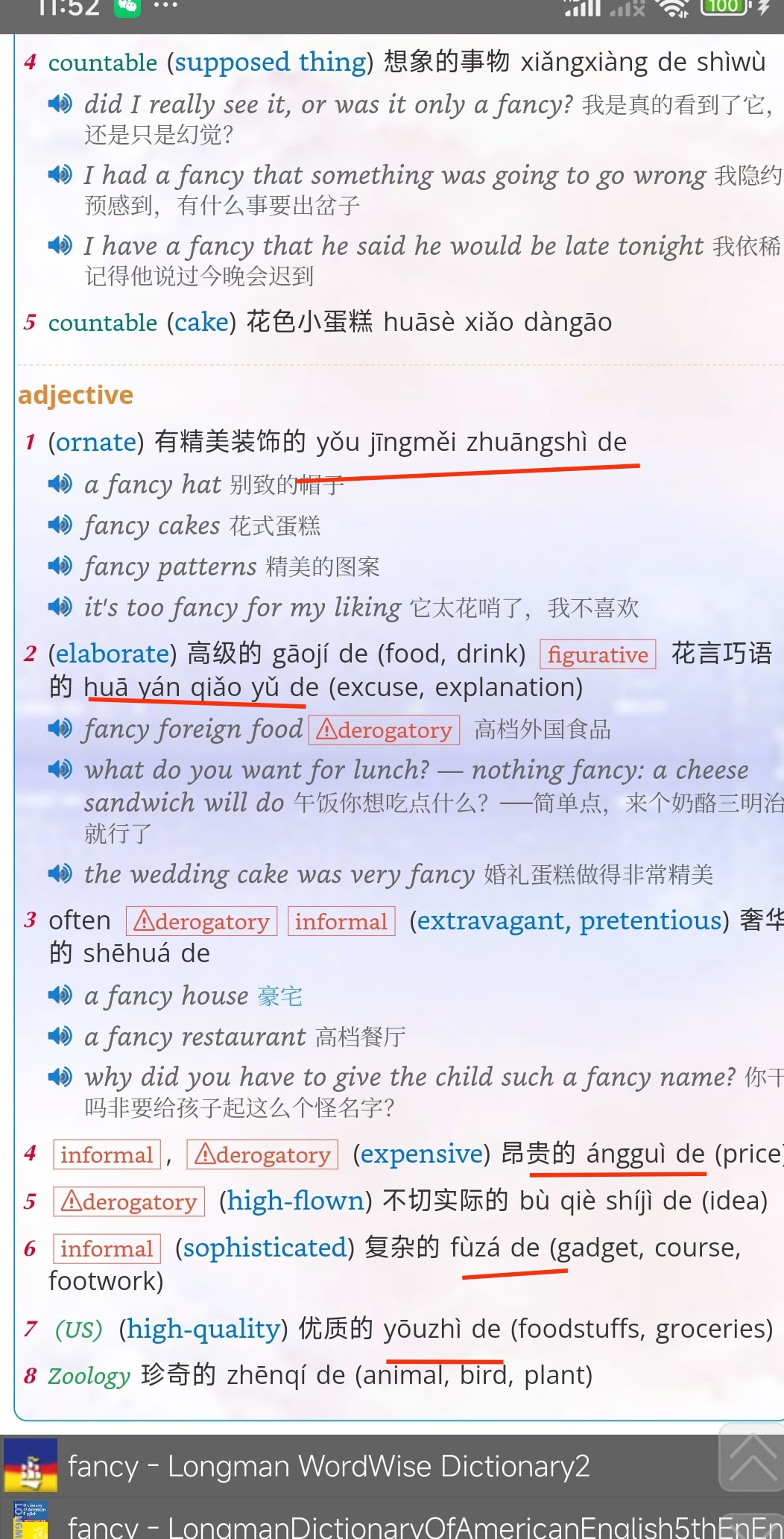The height and width of the screenshot is (1539, 784).
Task: Play audio for "I have a fancy that he said"
Action: click(60, 245)
